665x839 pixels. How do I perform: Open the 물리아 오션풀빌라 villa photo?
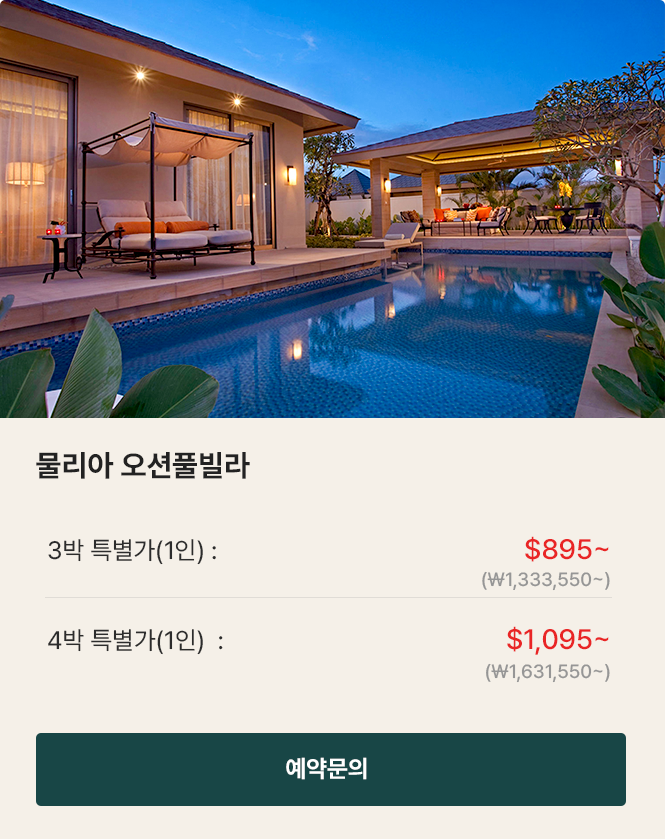click(332, 208)
